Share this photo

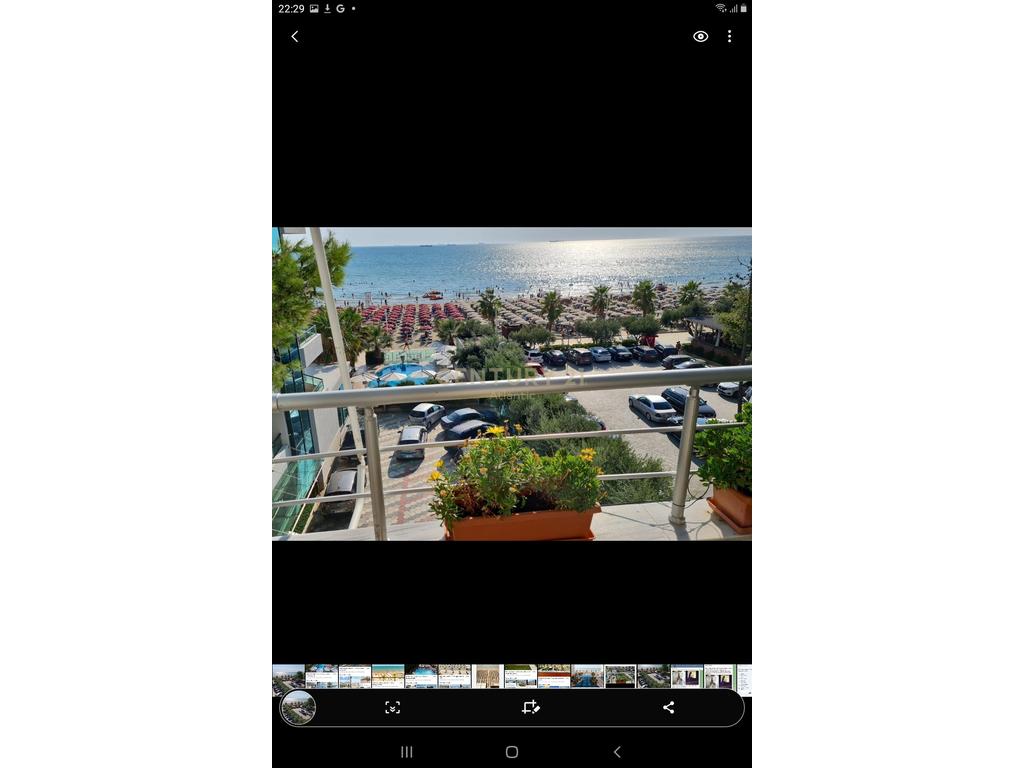click(x=668, y=707)
